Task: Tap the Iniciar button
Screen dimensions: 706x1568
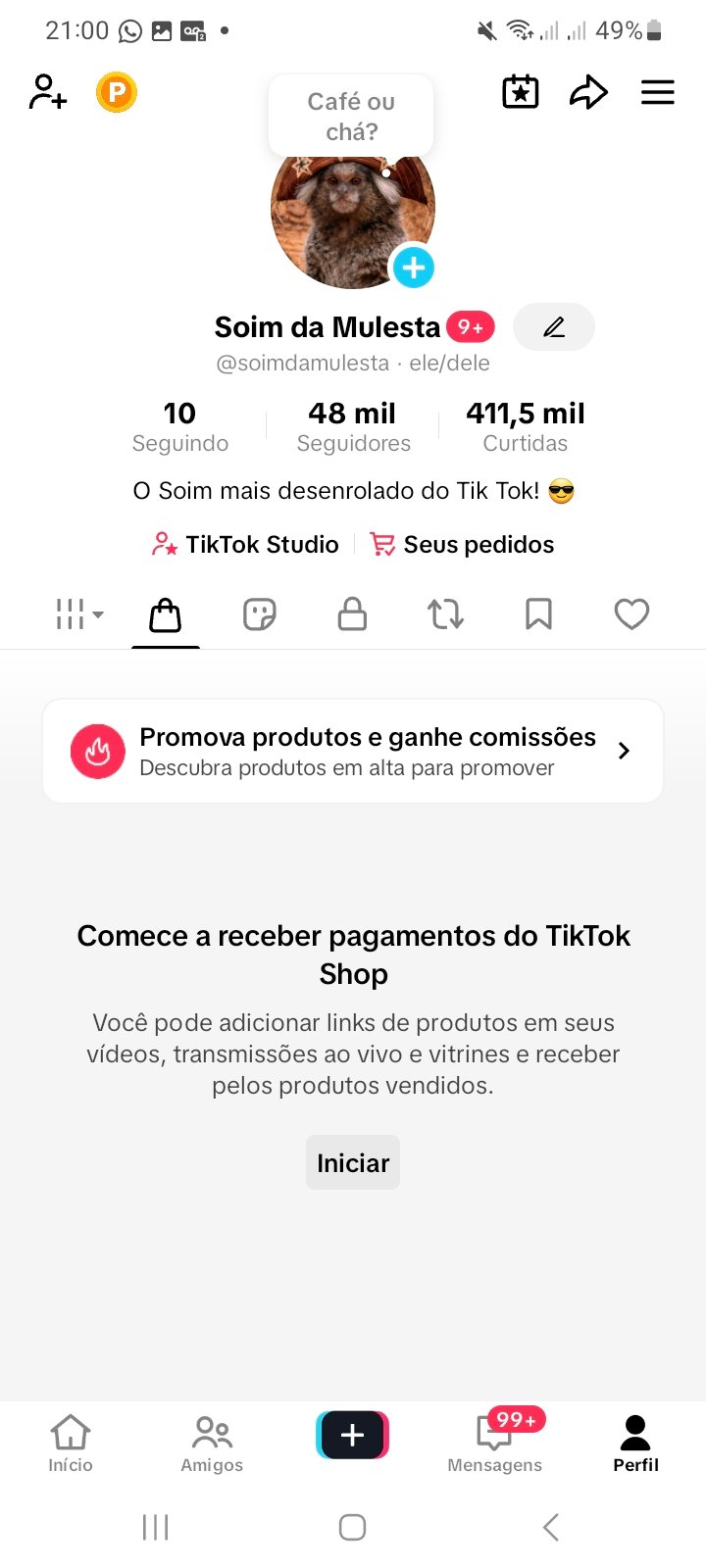Action: coord(353,1162)
